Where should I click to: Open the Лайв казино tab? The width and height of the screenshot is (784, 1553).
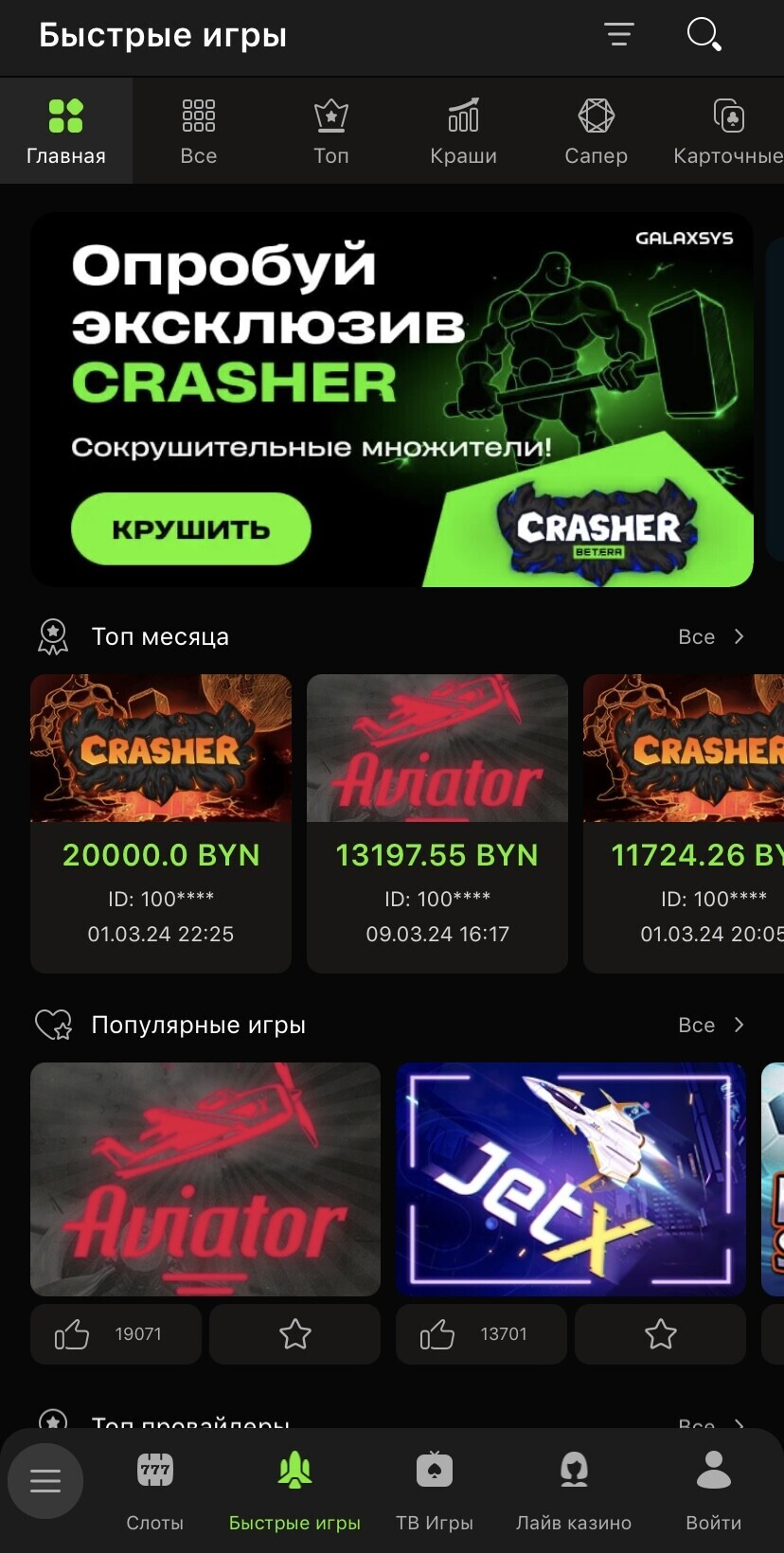[574, 1489]
